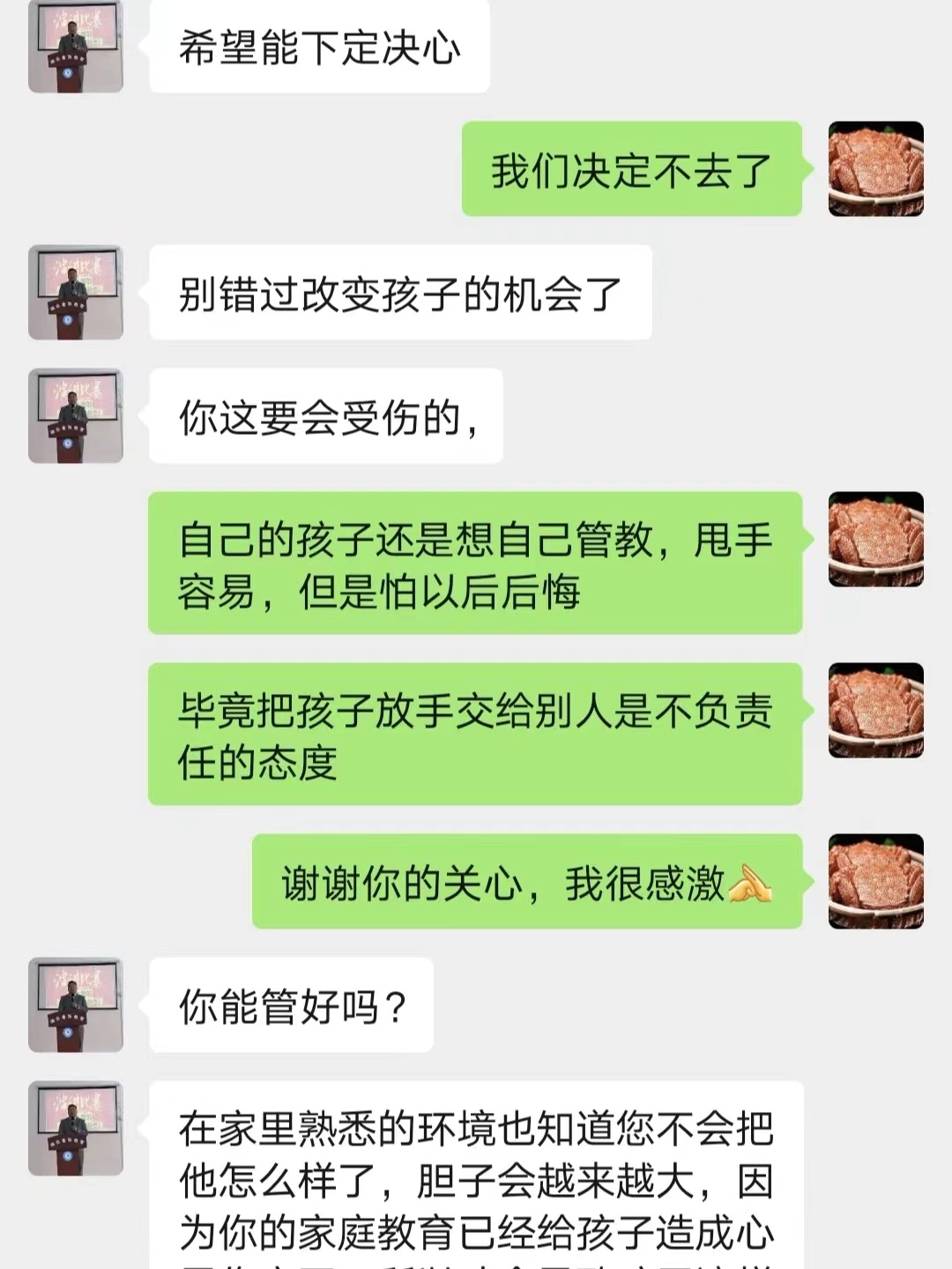Screen dimensions: 952x1269
Task: Open avatar beside 别错过改变孩子的机会了
Action: [x=76, y=292]
